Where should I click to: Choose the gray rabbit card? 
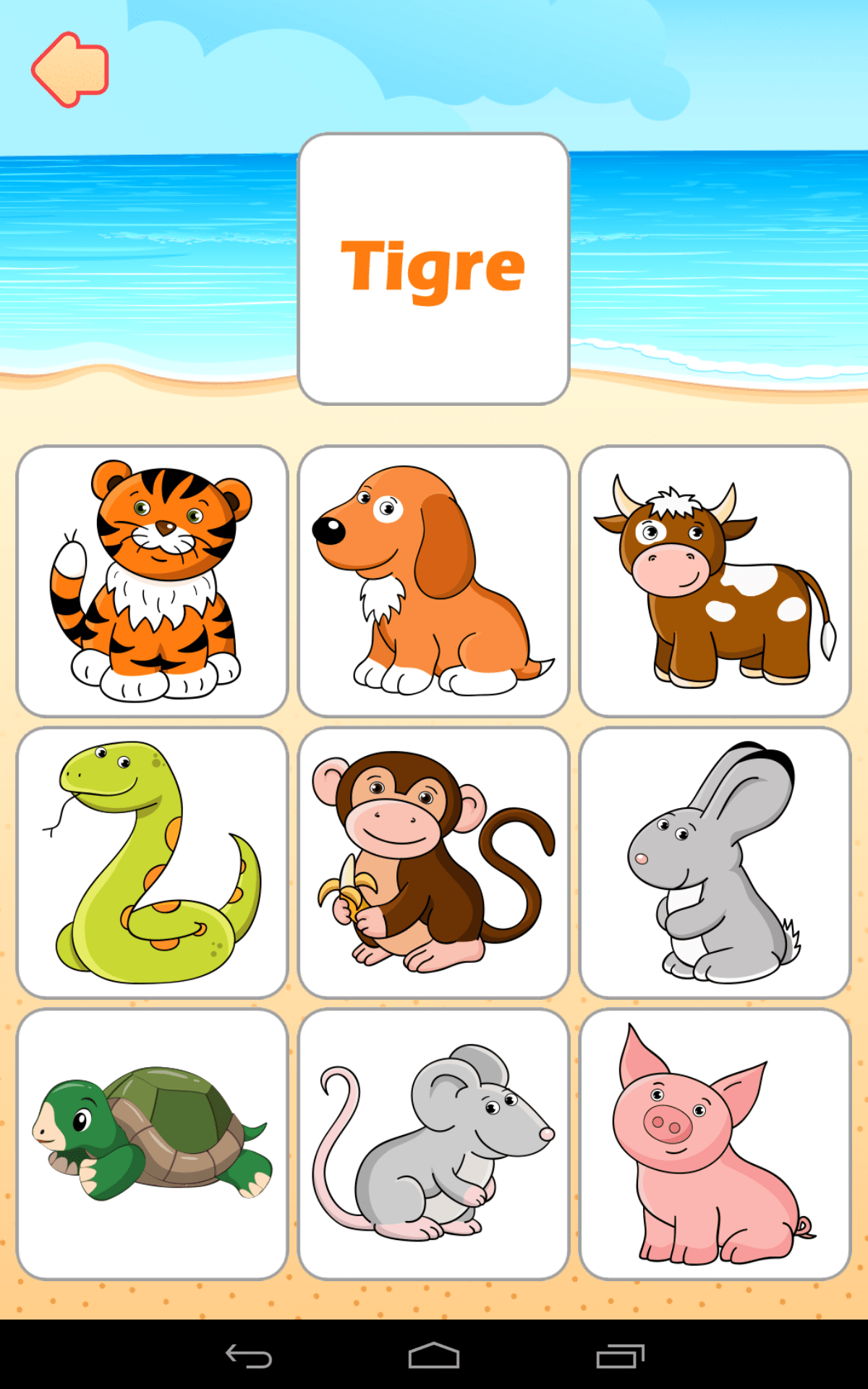tap(715, 862)
